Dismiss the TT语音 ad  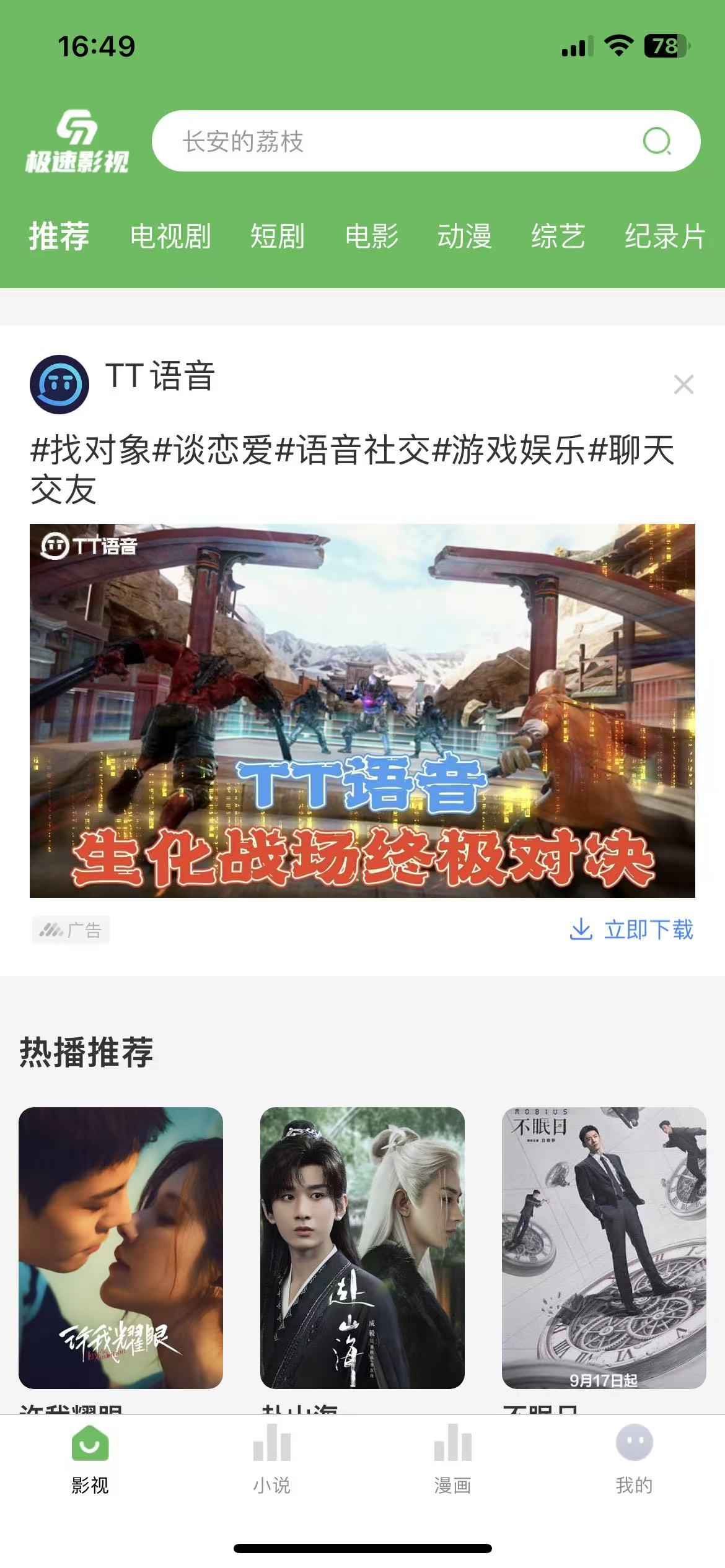pos(683,385)
